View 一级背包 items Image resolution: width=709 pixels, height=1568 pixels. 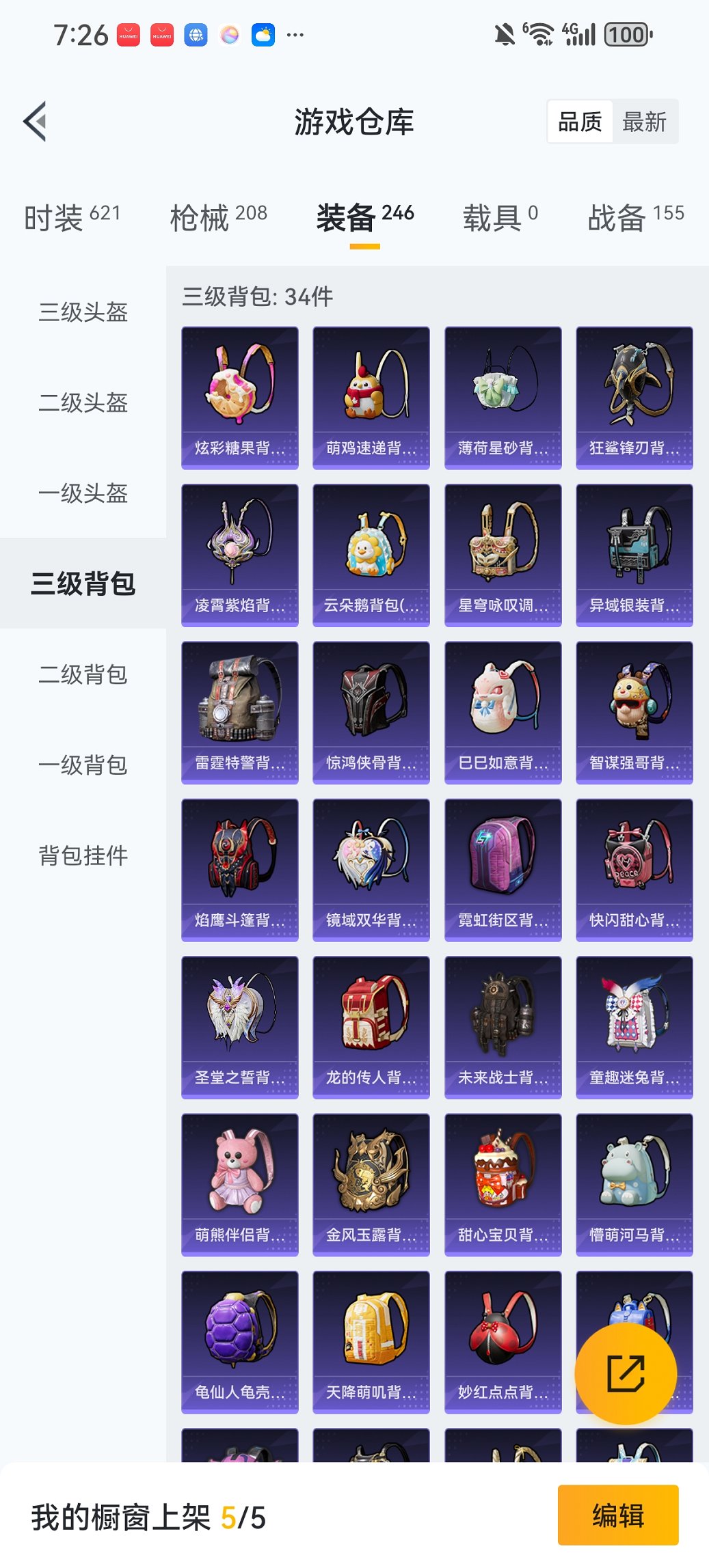coord(83,765)
